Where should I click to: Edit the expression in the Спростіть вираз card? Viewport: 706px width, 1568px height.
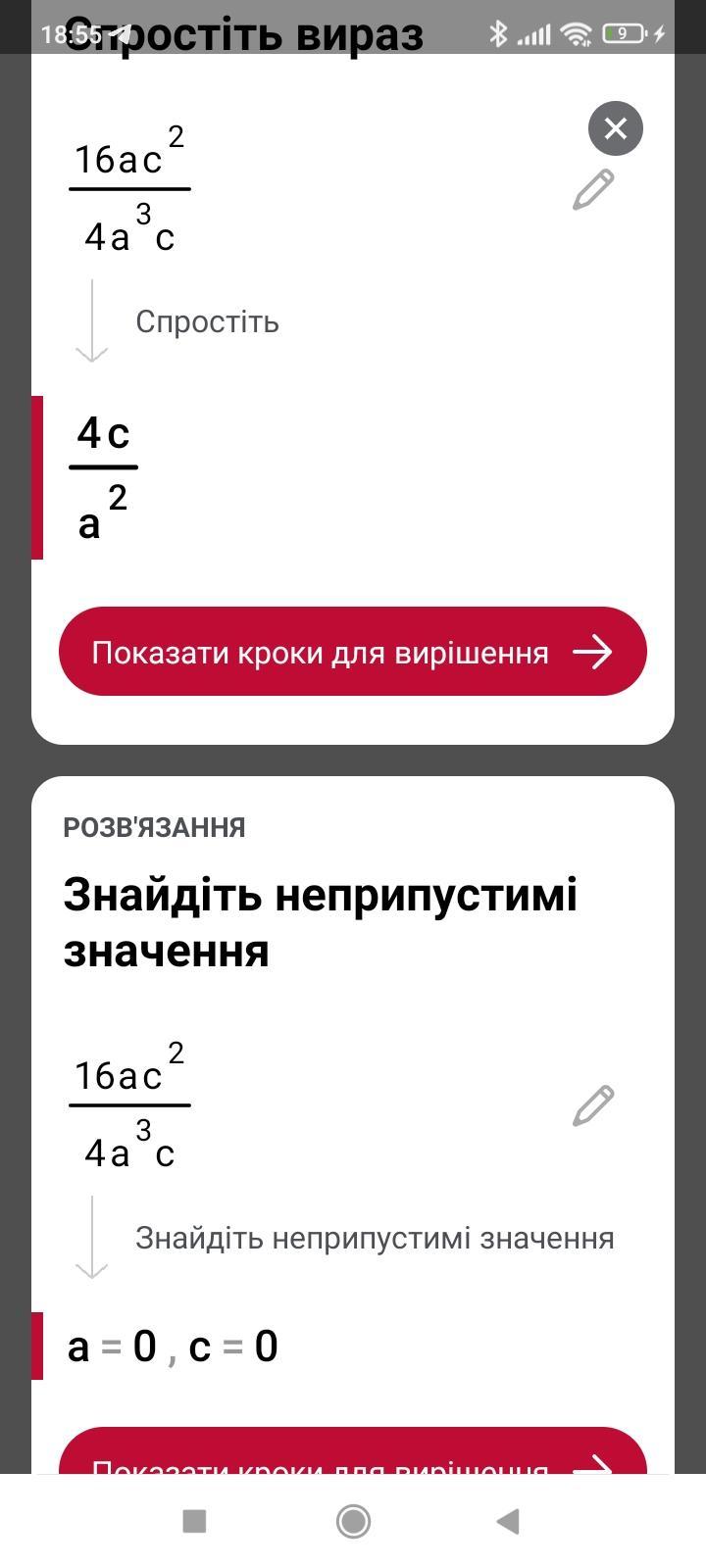coord(593,189)
